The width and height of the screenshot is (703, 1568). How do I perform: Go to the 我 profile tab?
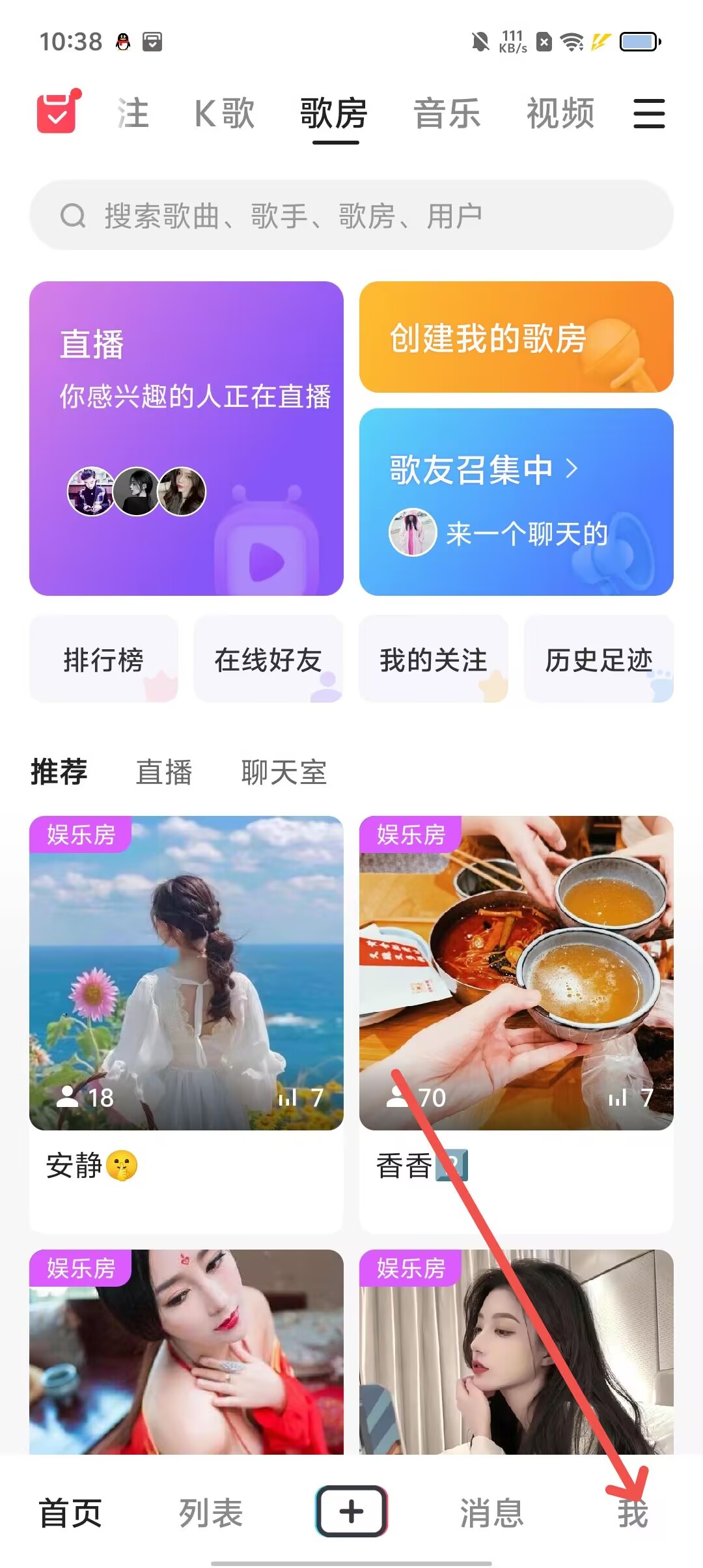click(x=633, y=1512)
